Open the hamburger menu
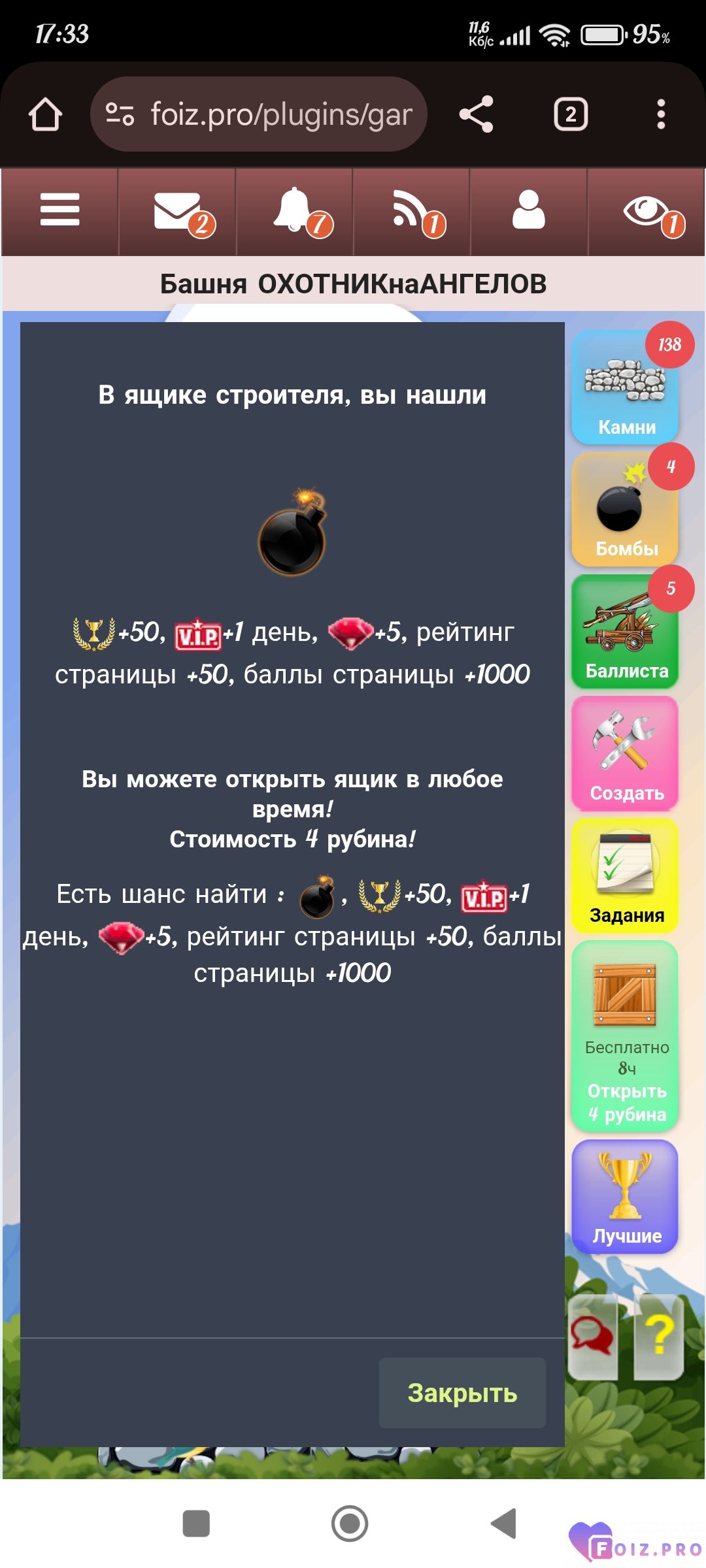This screenshot has width=706, height=1568. point(59,210)
